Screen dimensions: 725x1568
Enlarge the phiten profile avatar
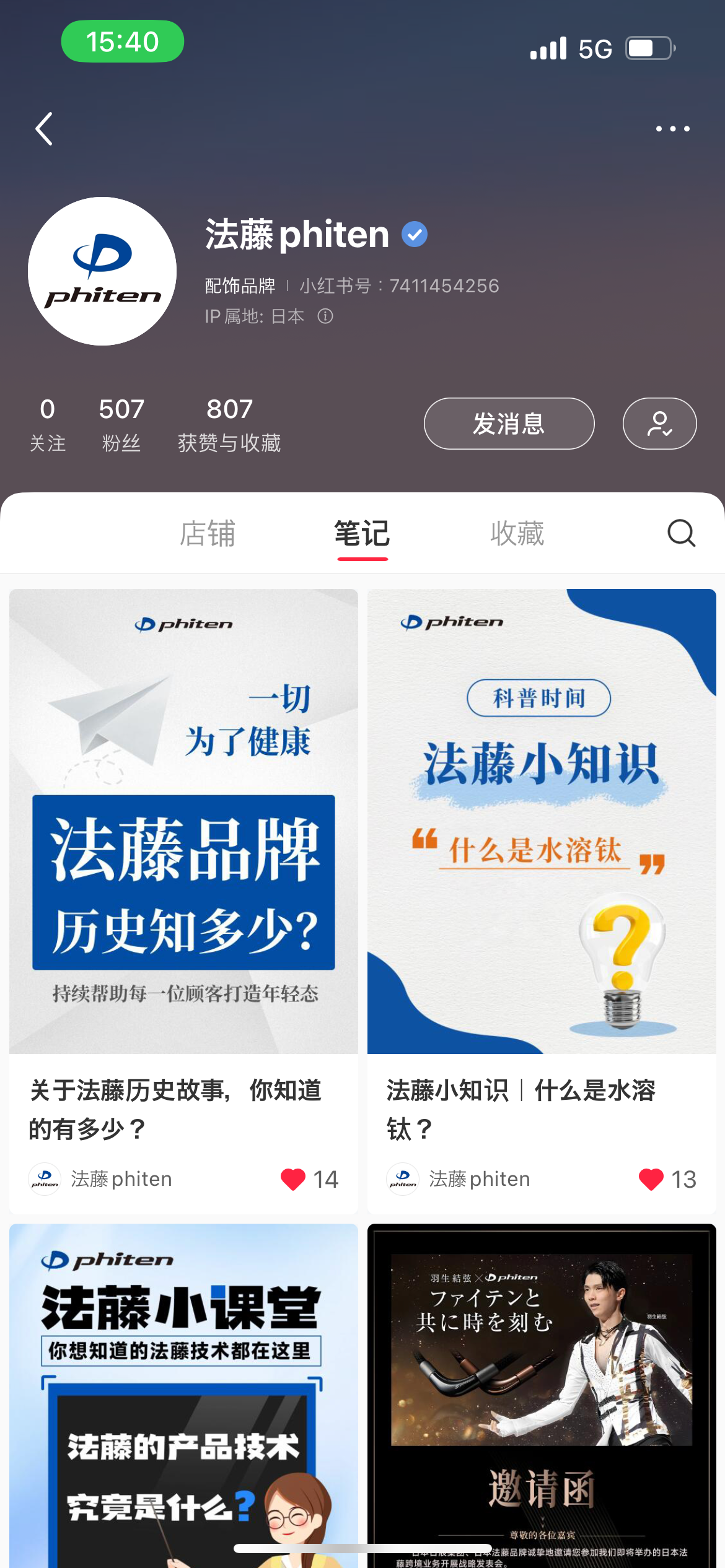click(x=102, y=271)
